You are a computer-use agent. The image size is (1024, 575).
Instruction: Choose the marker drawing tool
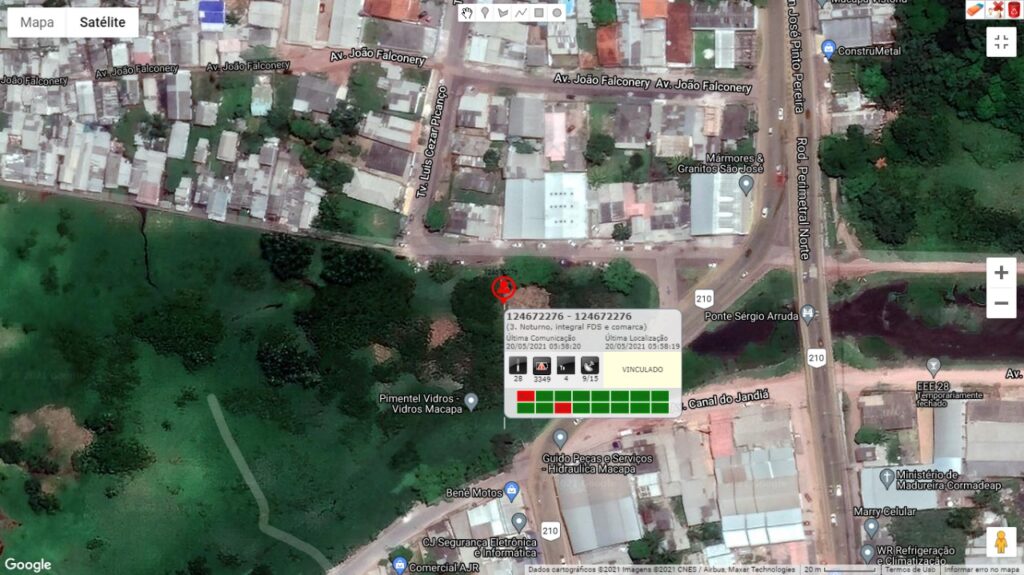coord(485,13)
